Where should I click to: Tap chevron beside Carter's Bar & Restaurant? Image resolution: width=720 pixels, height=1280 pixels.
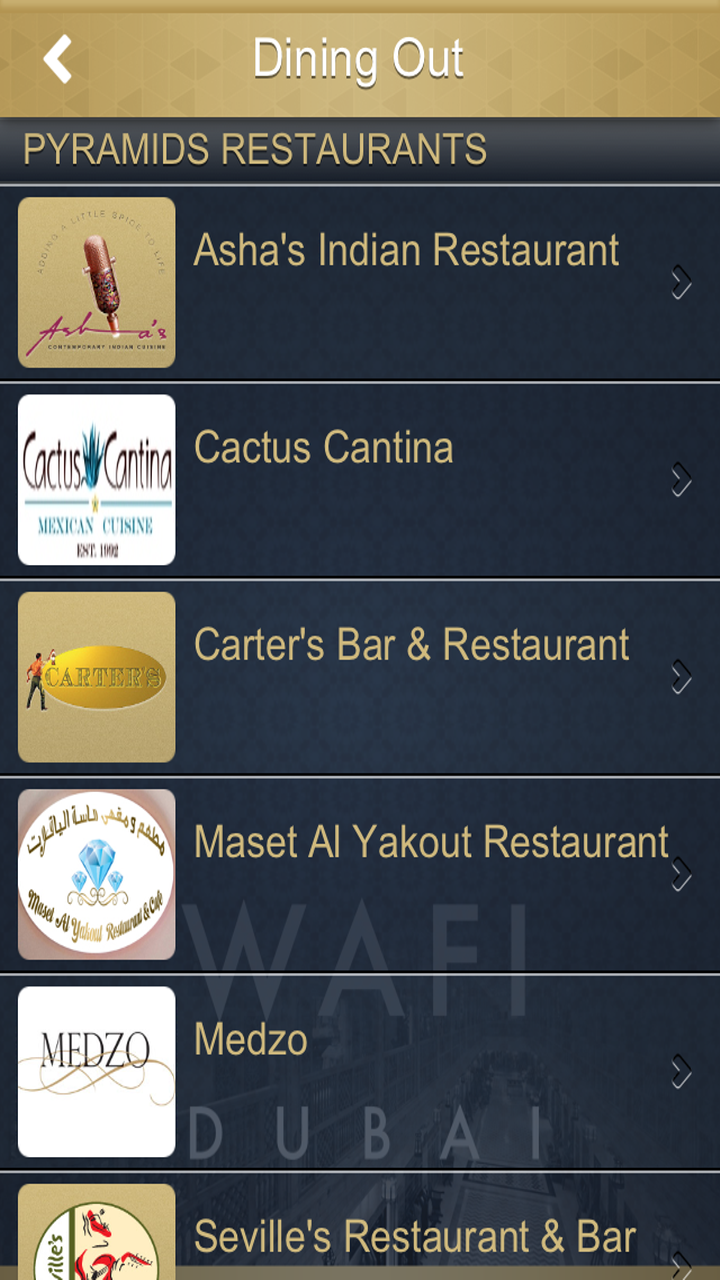(683, 676)
